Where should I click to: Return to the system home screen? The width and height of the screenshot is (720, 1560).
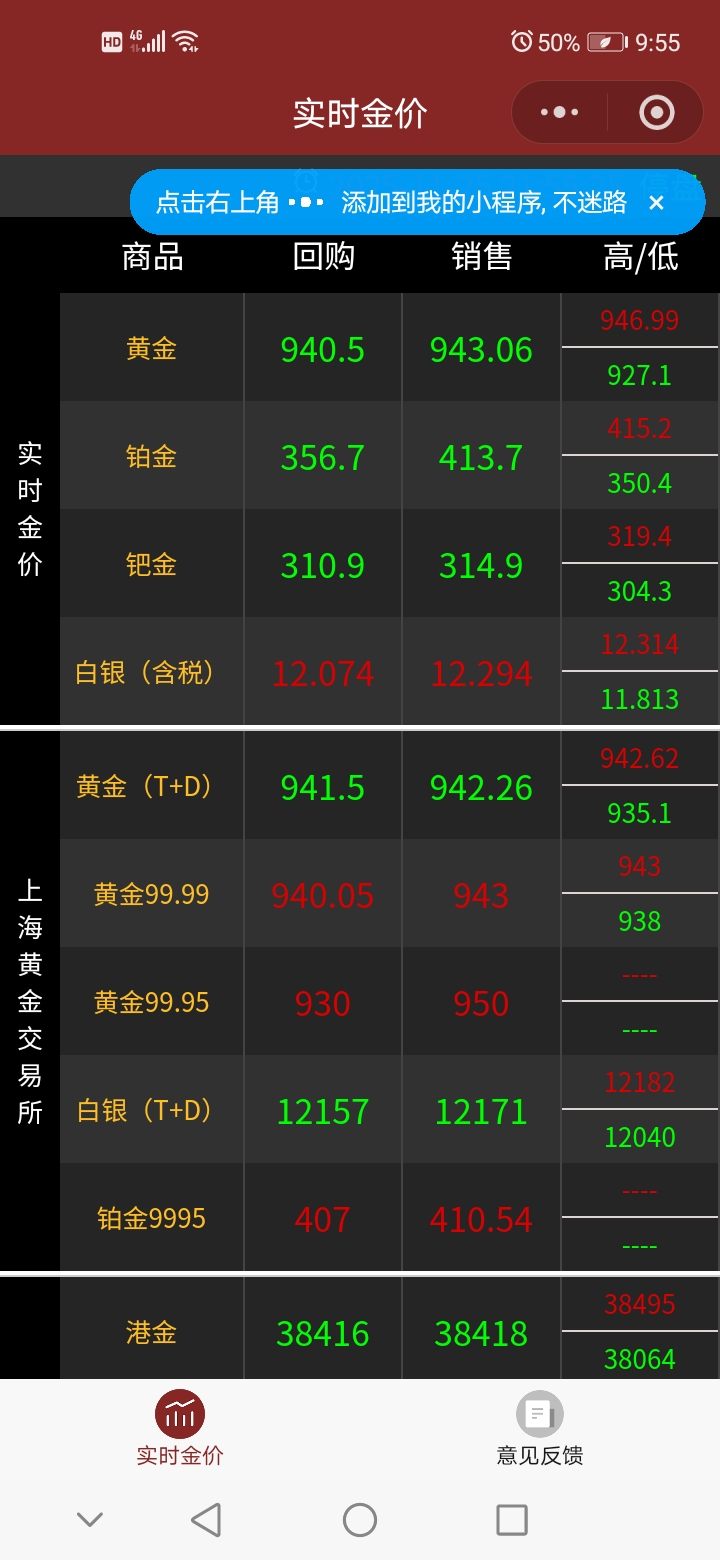tap(360, 1520)
